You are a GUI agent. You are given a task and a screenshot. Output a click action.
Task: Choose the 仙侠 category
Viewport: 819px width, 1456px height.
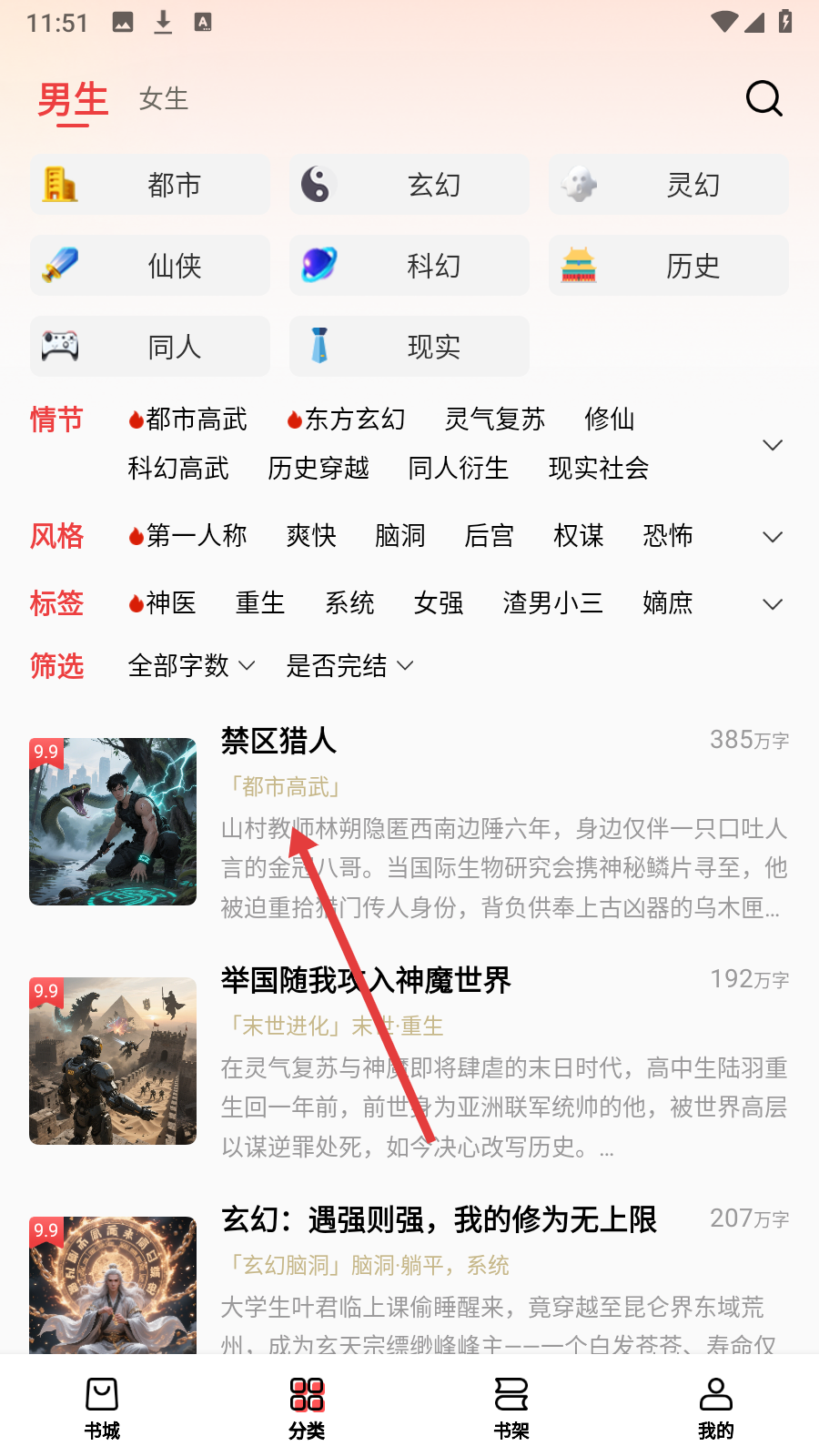150,266
